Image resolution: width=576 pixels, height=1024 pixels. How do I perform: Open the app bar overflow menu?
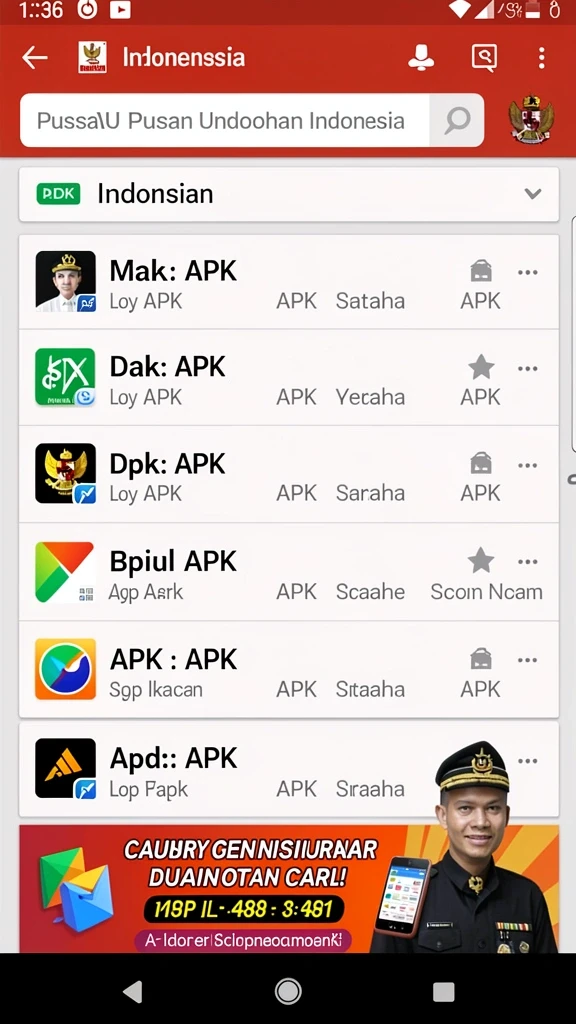tap(541, 57)
